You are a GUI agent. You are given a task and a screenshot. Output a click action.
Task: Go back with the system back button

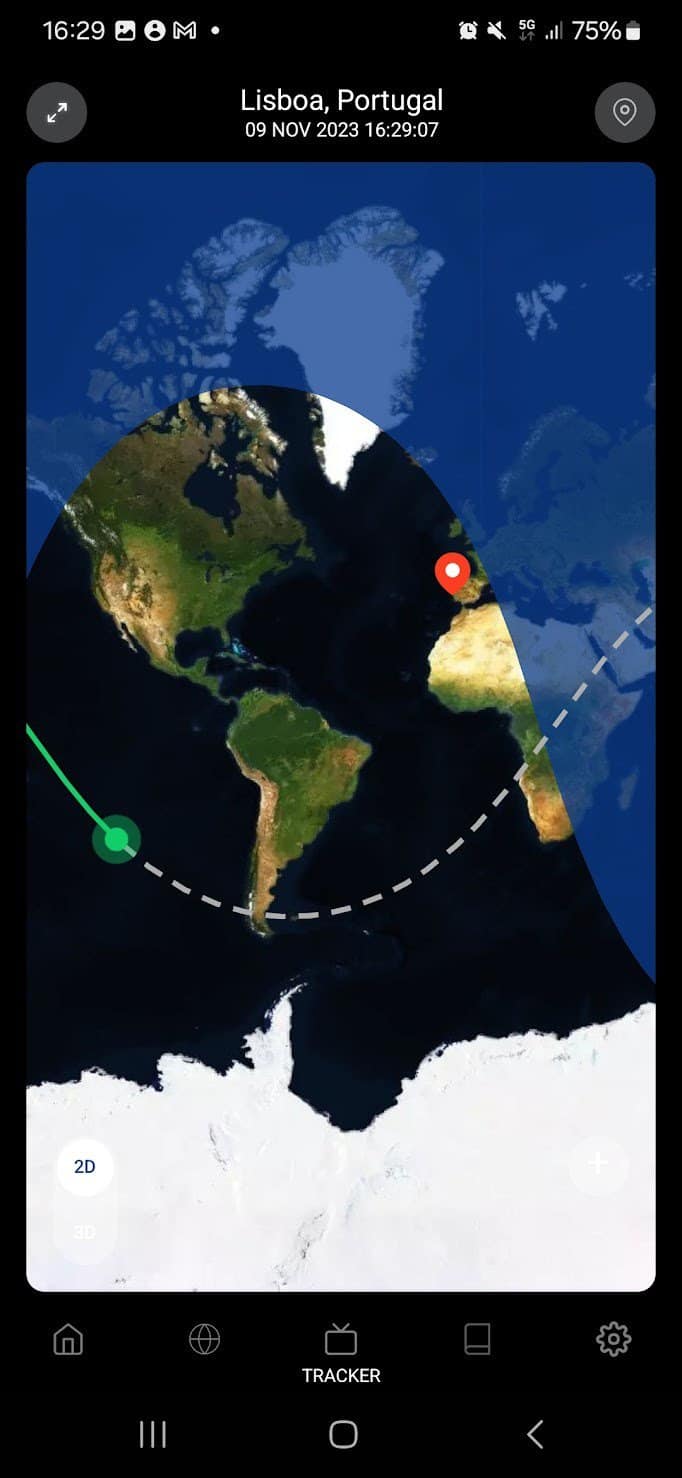[535, 1435]
